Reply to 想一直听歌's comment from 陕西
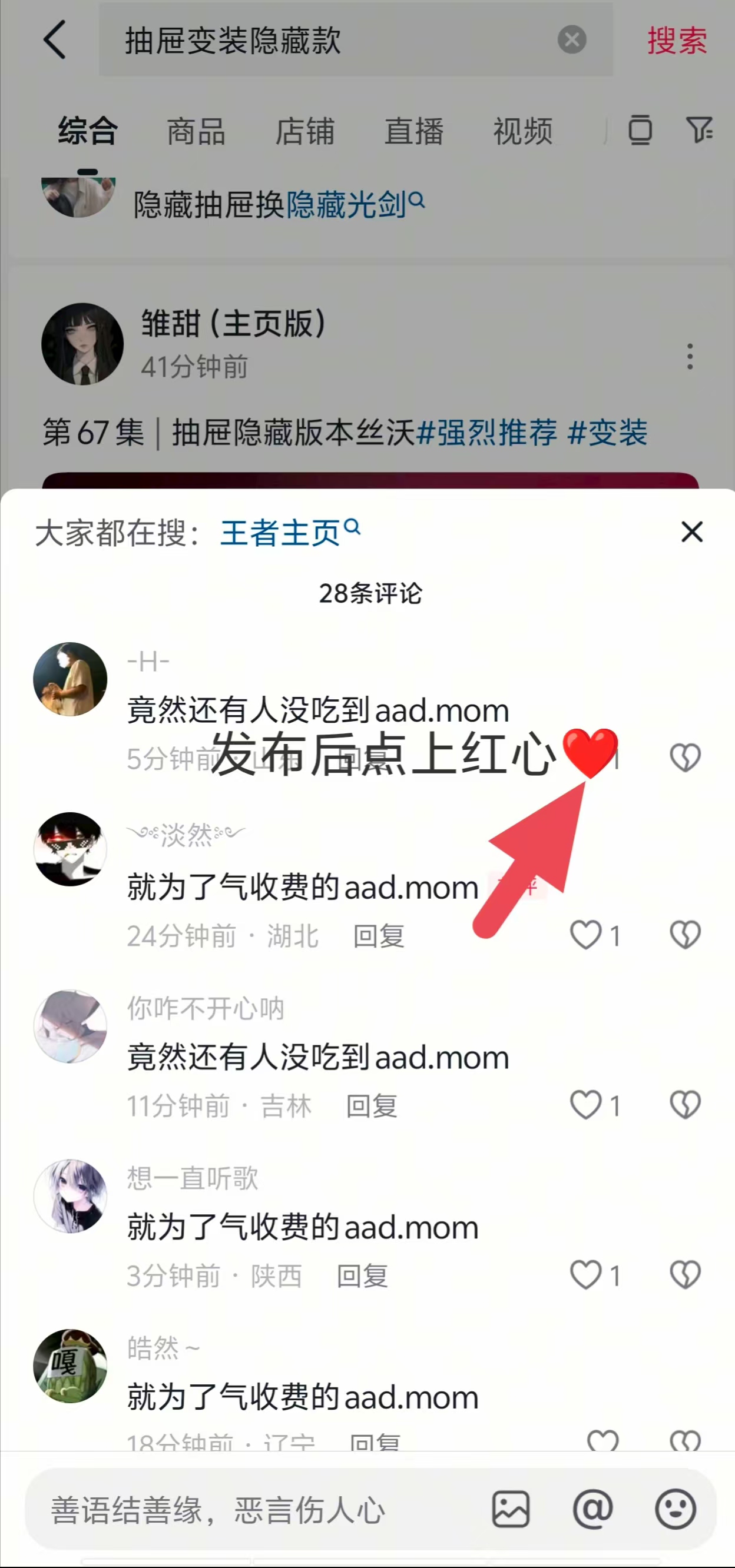This screenshot has width=735, height=1568. coord(362,1276)
